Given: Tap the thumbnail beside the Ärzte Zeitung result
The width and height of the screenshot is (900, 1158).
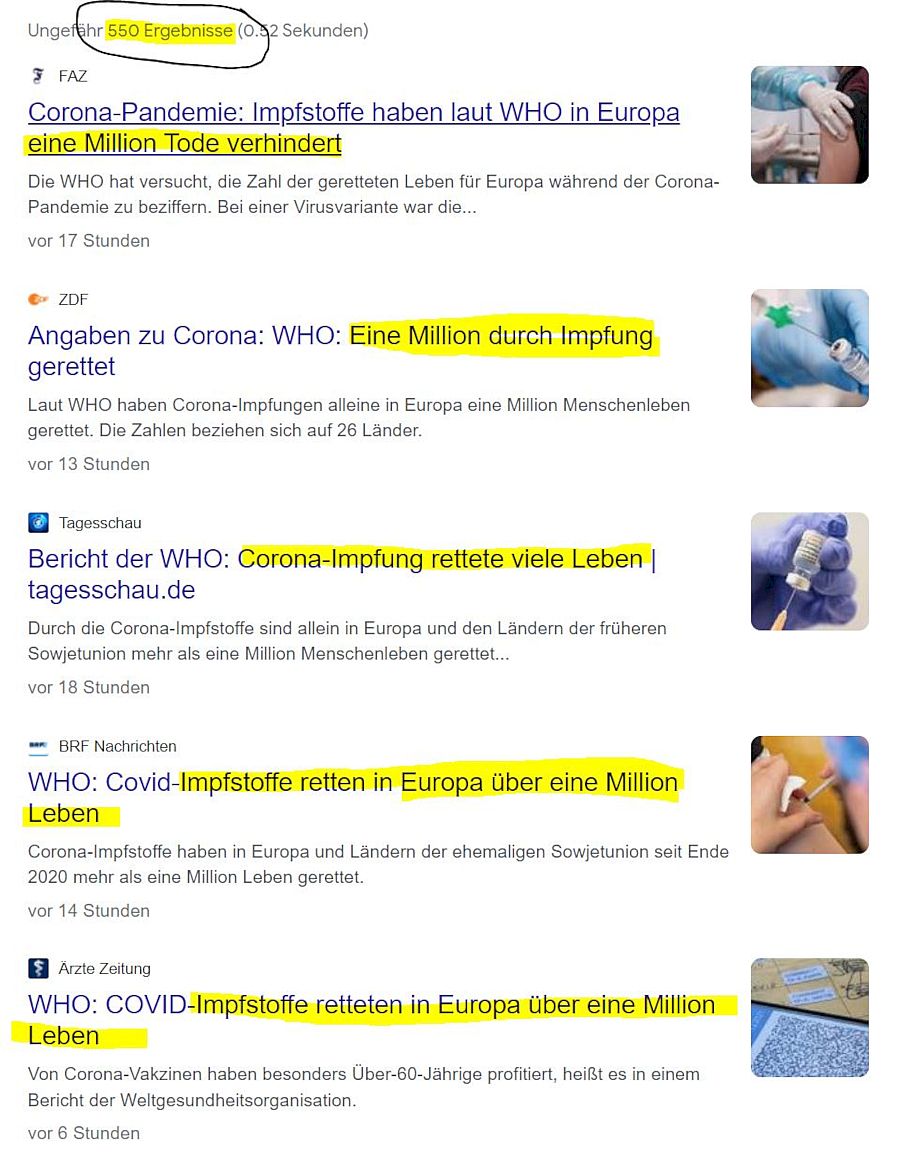Looking at the screenshot, I should (x=809, y=1017).
